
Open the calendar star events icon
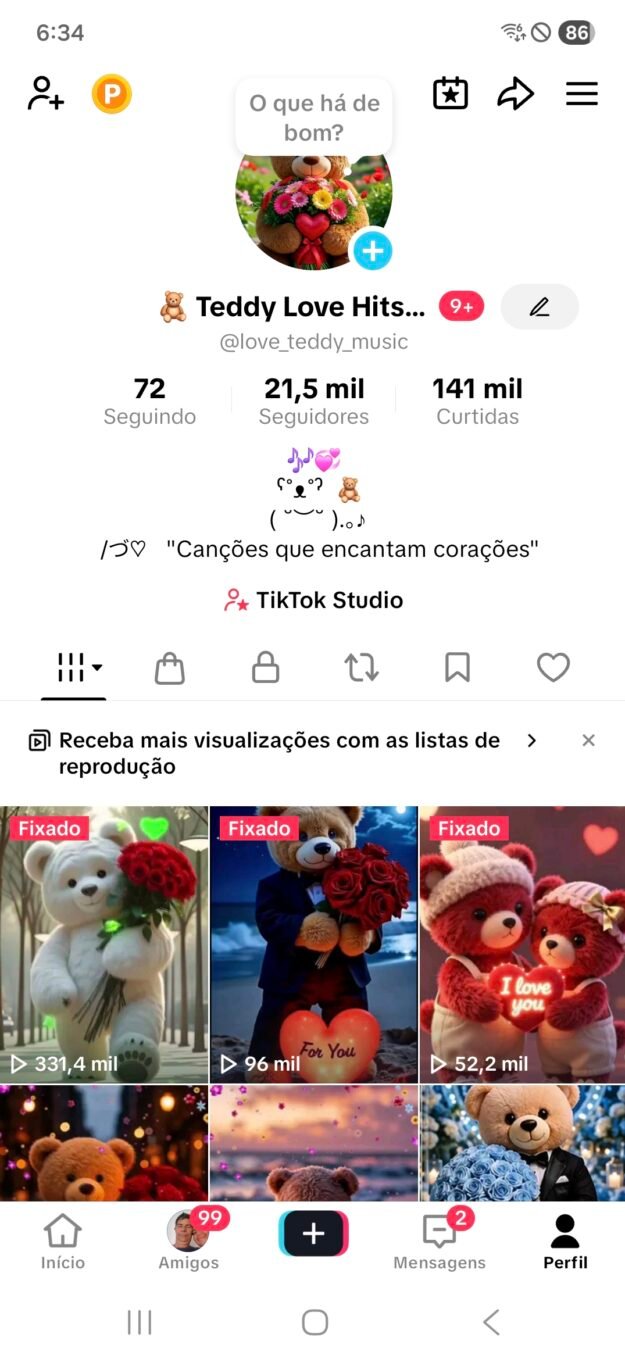tap(450, 94)
